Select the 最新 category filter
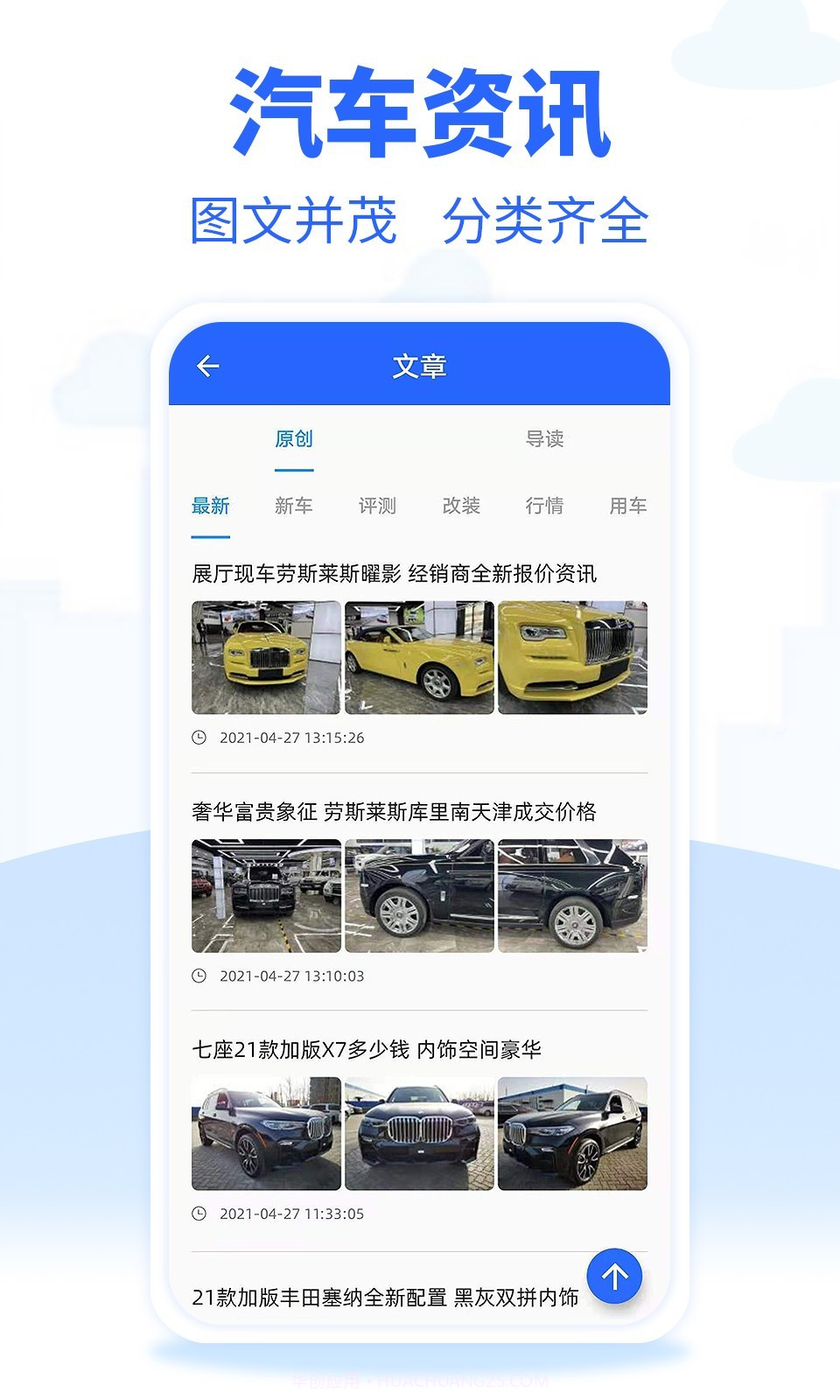The height and width of the screenshot is (1400, 840). click(209, 506)
